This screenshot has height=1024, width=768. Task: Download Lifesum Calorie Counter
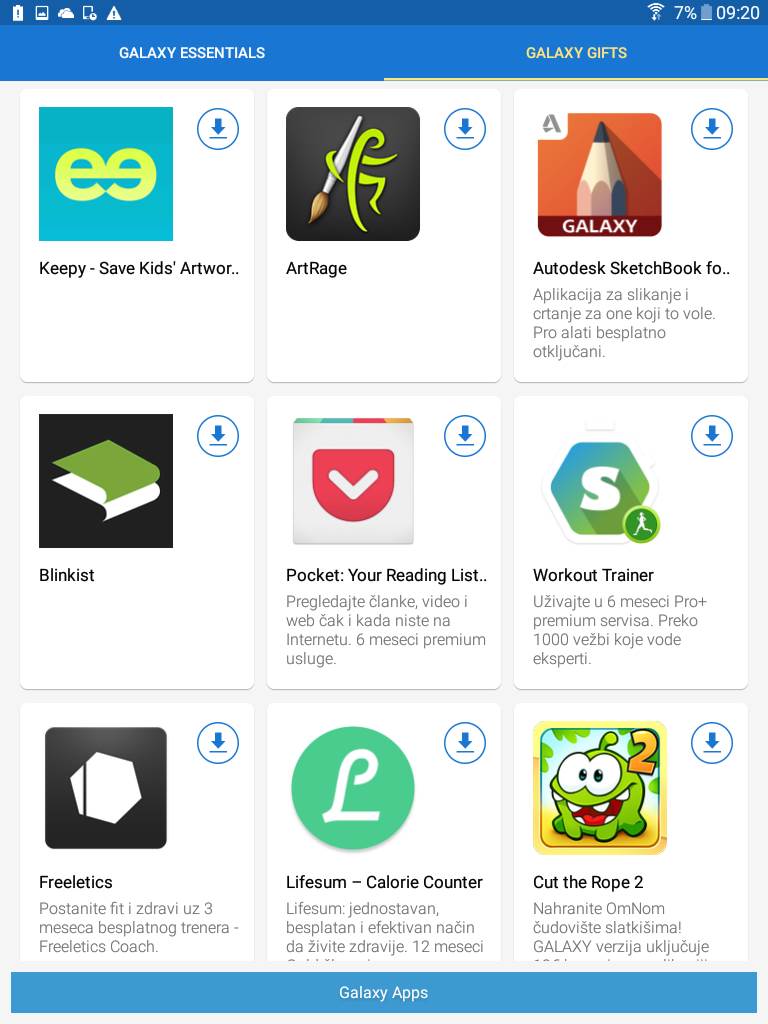465,743
